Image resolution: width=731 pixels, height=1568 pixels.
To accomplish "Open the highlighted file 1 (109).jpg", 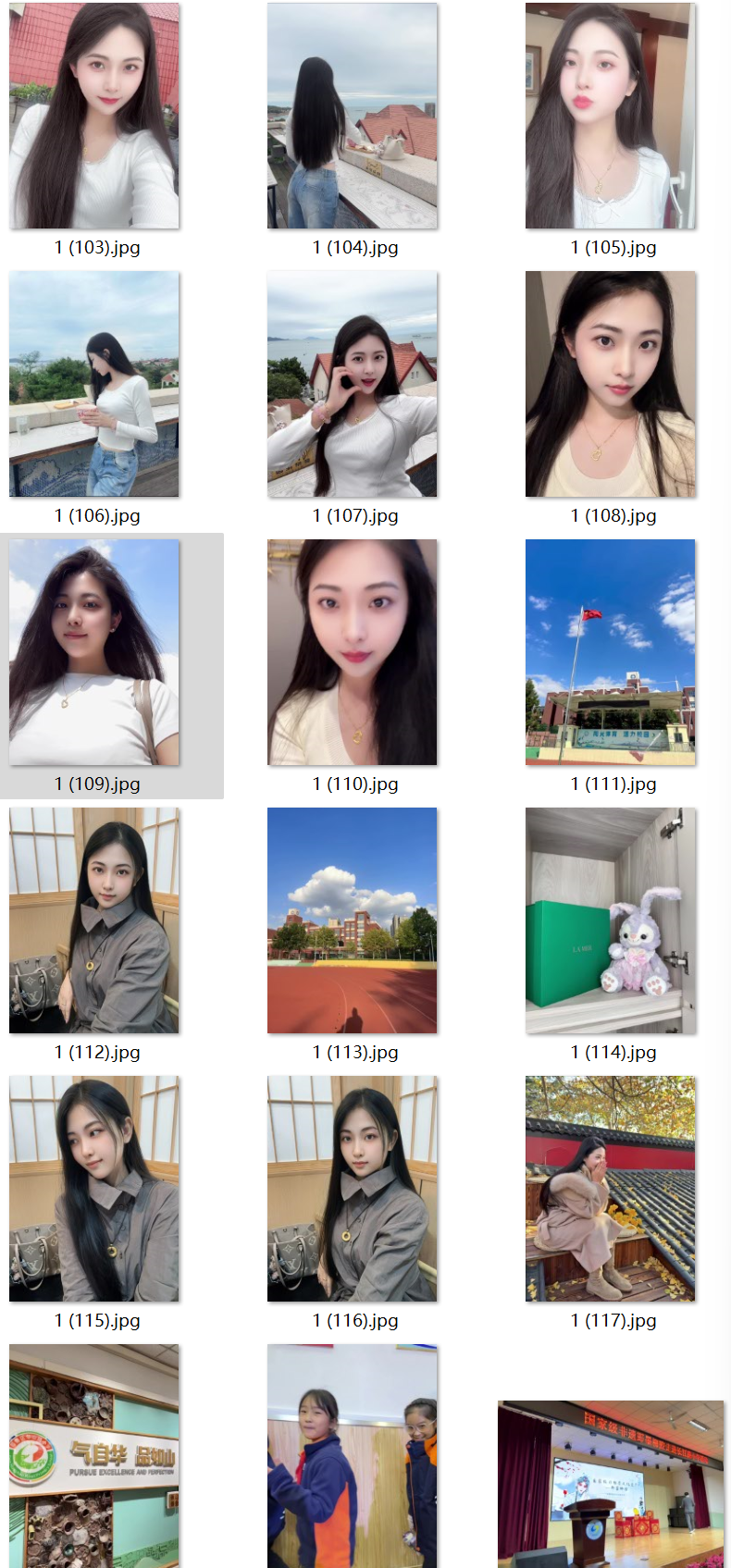I will click(x=93, y=652).
